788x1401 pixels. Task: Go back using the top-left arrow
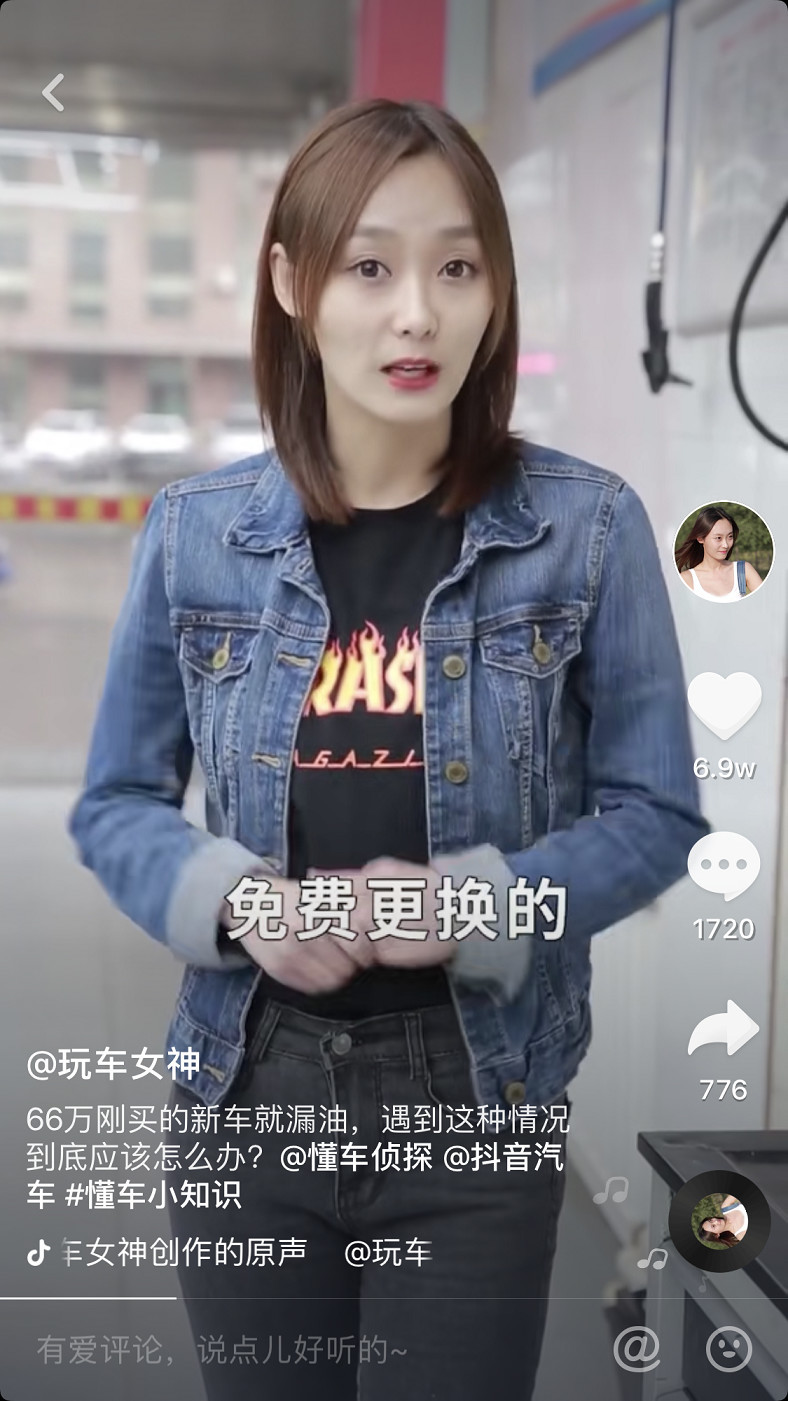(x=54, y=92)
